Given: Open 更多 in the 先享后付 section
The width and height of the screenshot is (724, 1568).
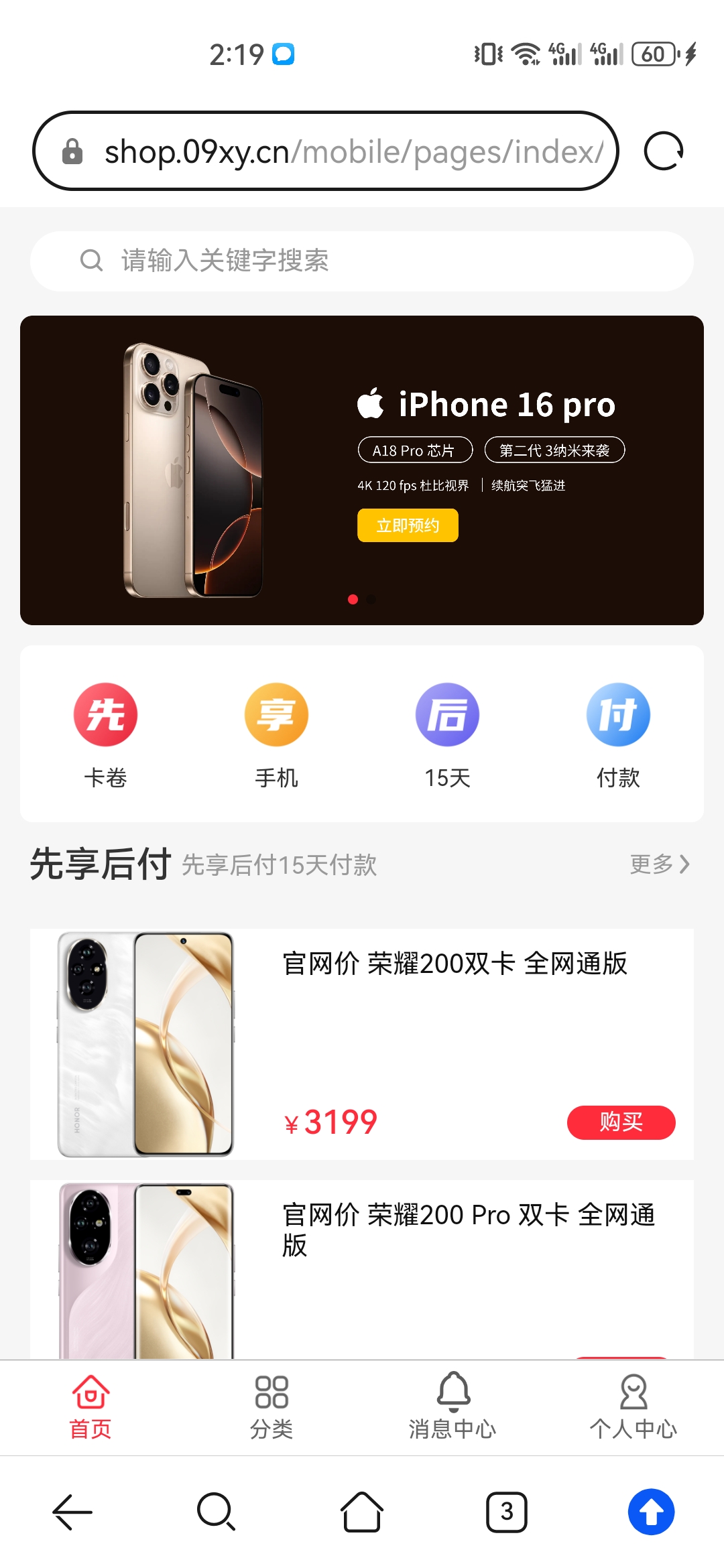Looking at the screenshot, I should pos(660,864).
